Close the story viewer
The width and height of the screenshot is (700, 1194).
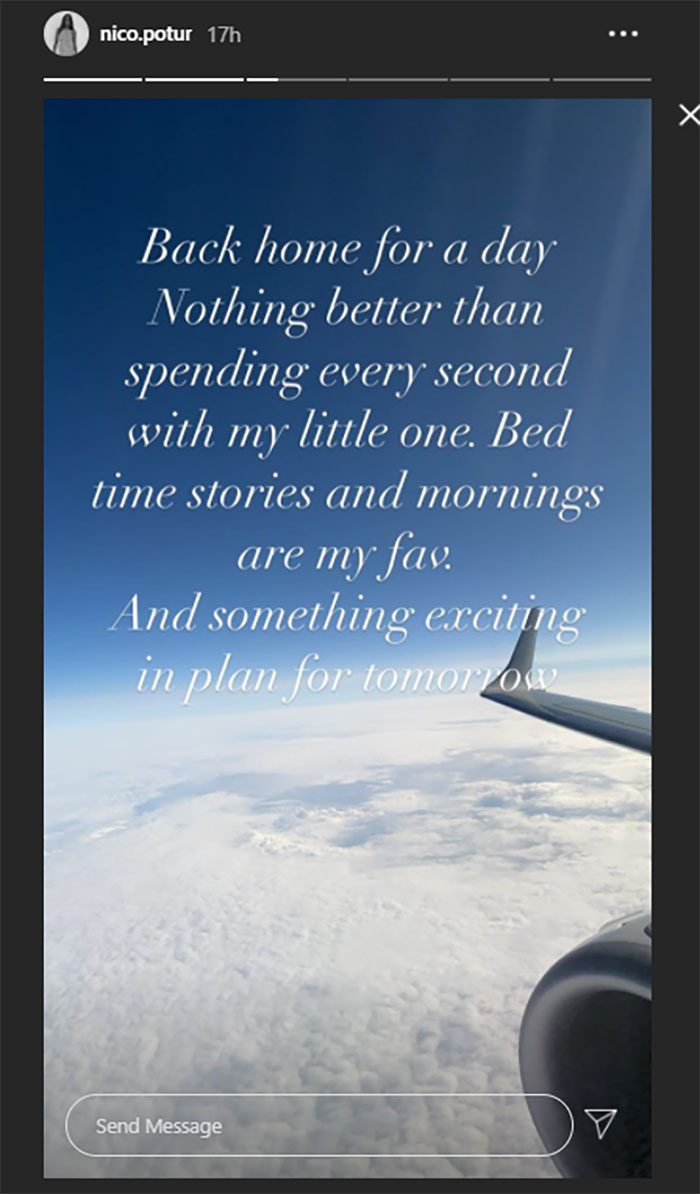(688, 115)
